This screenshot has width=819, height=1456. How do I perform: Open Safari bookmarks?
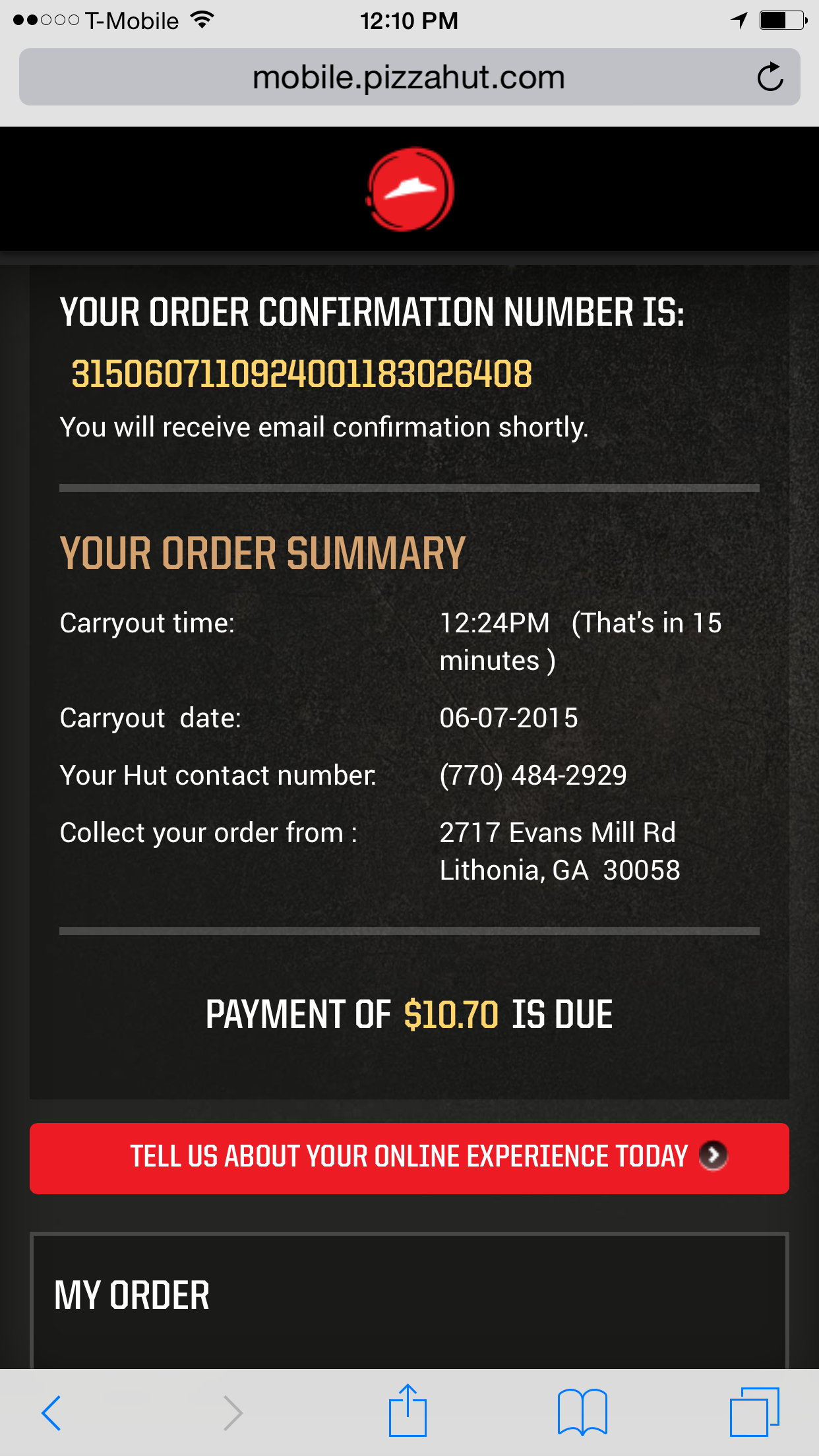click(582, 1412)
